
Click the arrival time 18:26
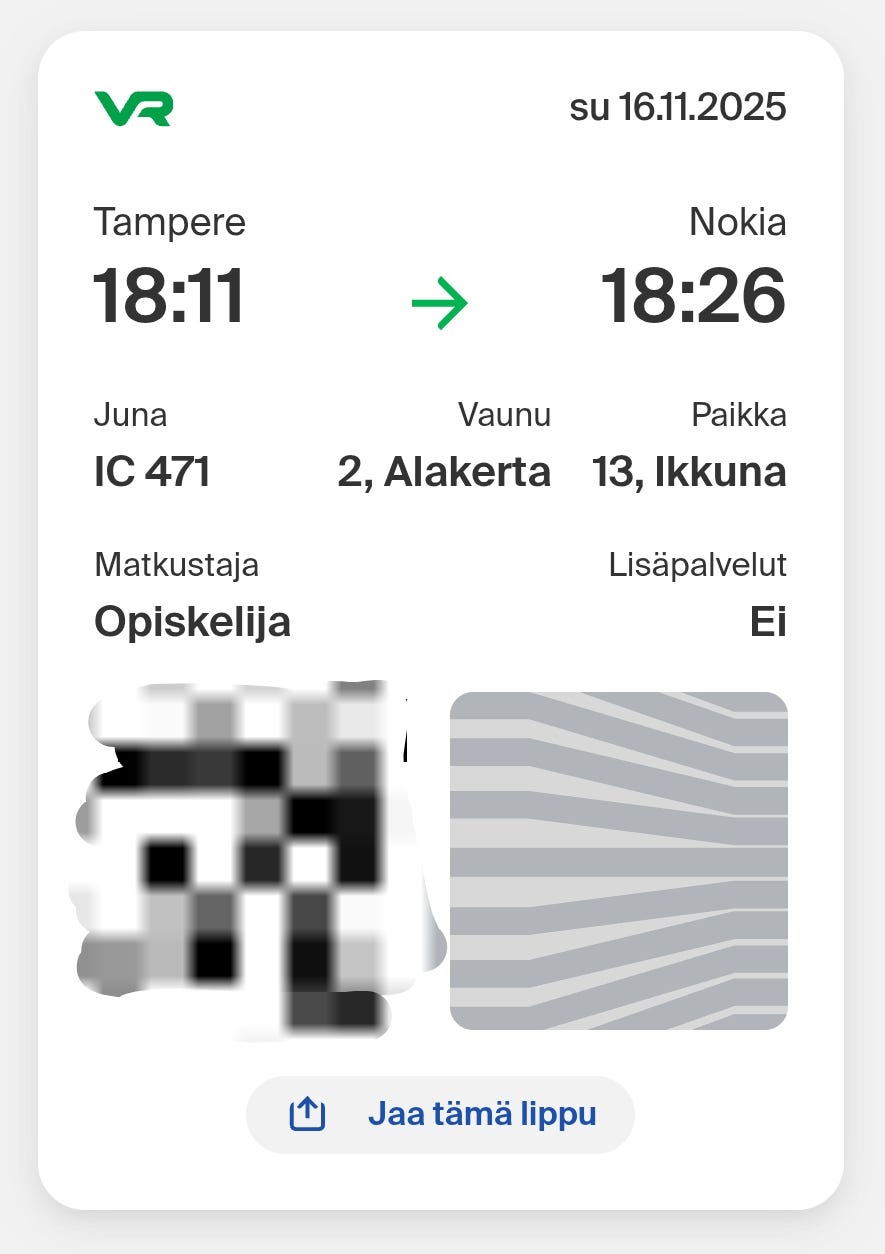(x=692, y=294)
